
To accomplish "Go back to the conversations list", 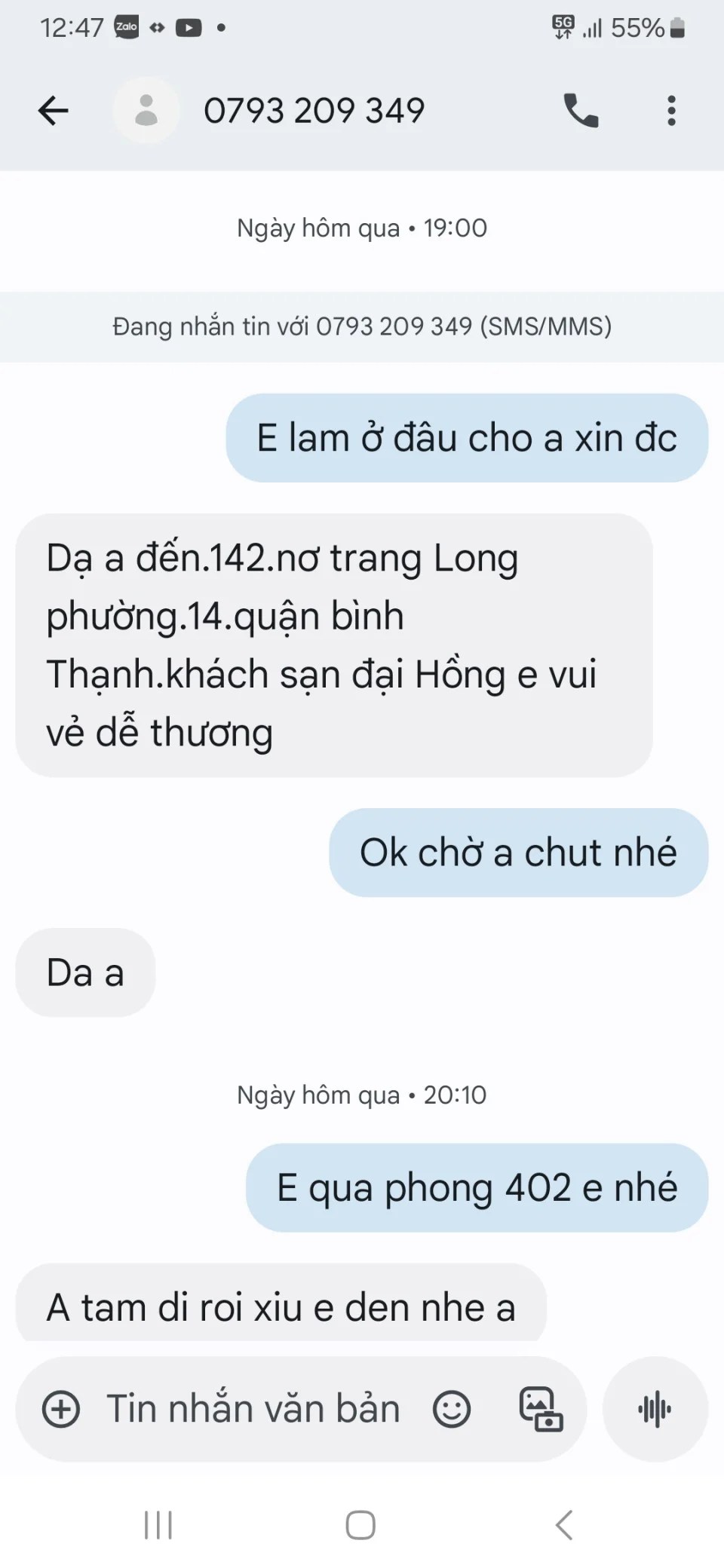I will pyautogui.click(x=54, y=111).
